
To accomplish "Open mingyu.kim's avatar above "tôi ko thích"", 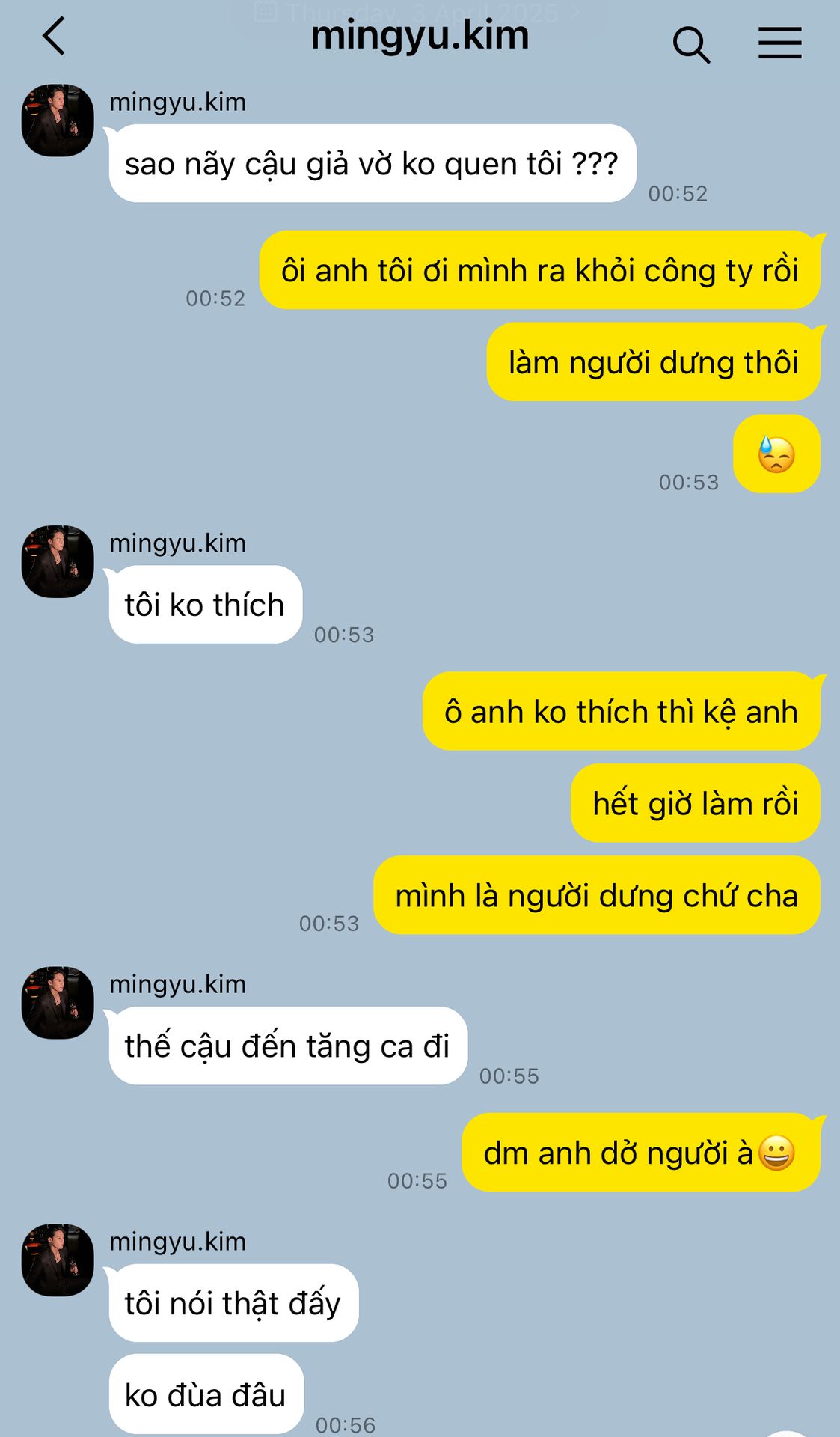I will [x=58, y=561].
